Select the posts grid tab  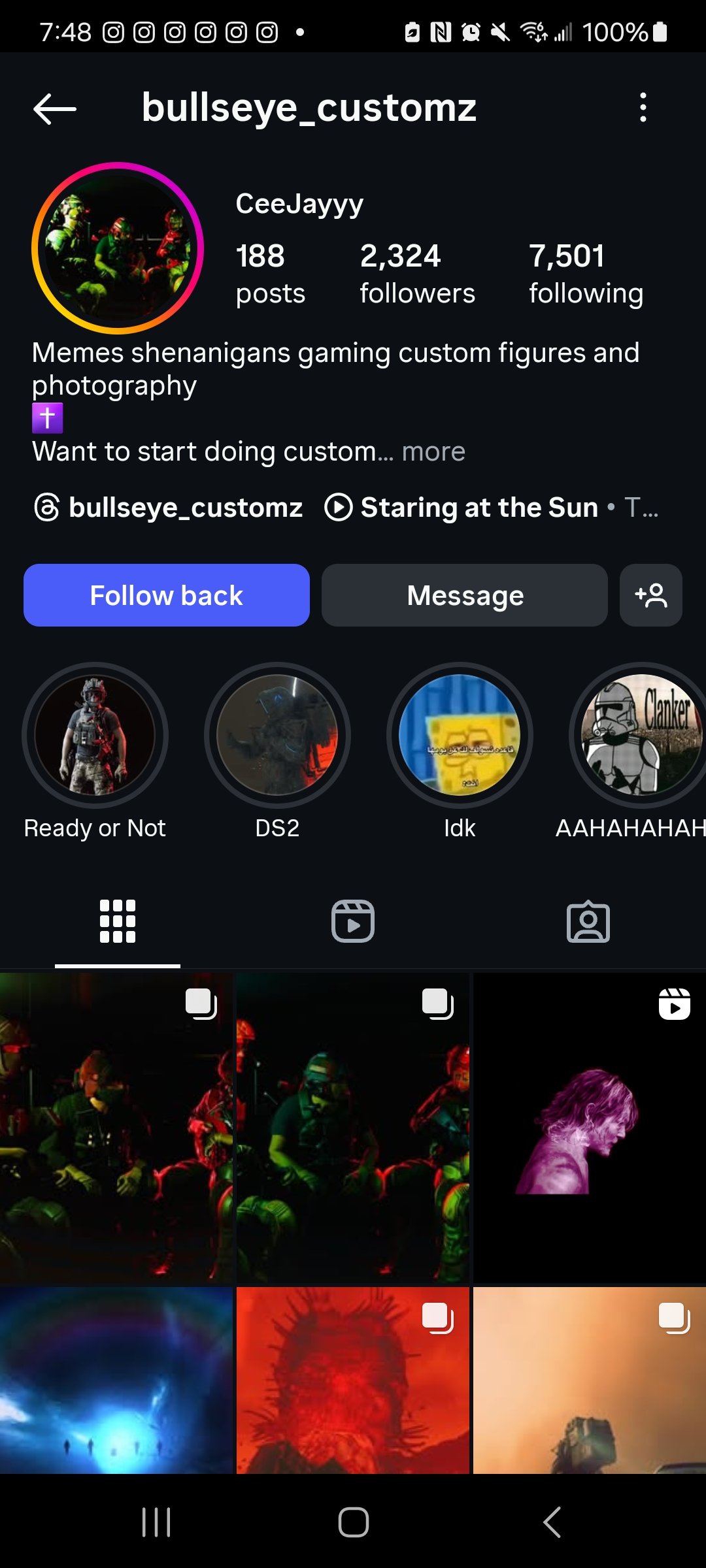[118, 921]
